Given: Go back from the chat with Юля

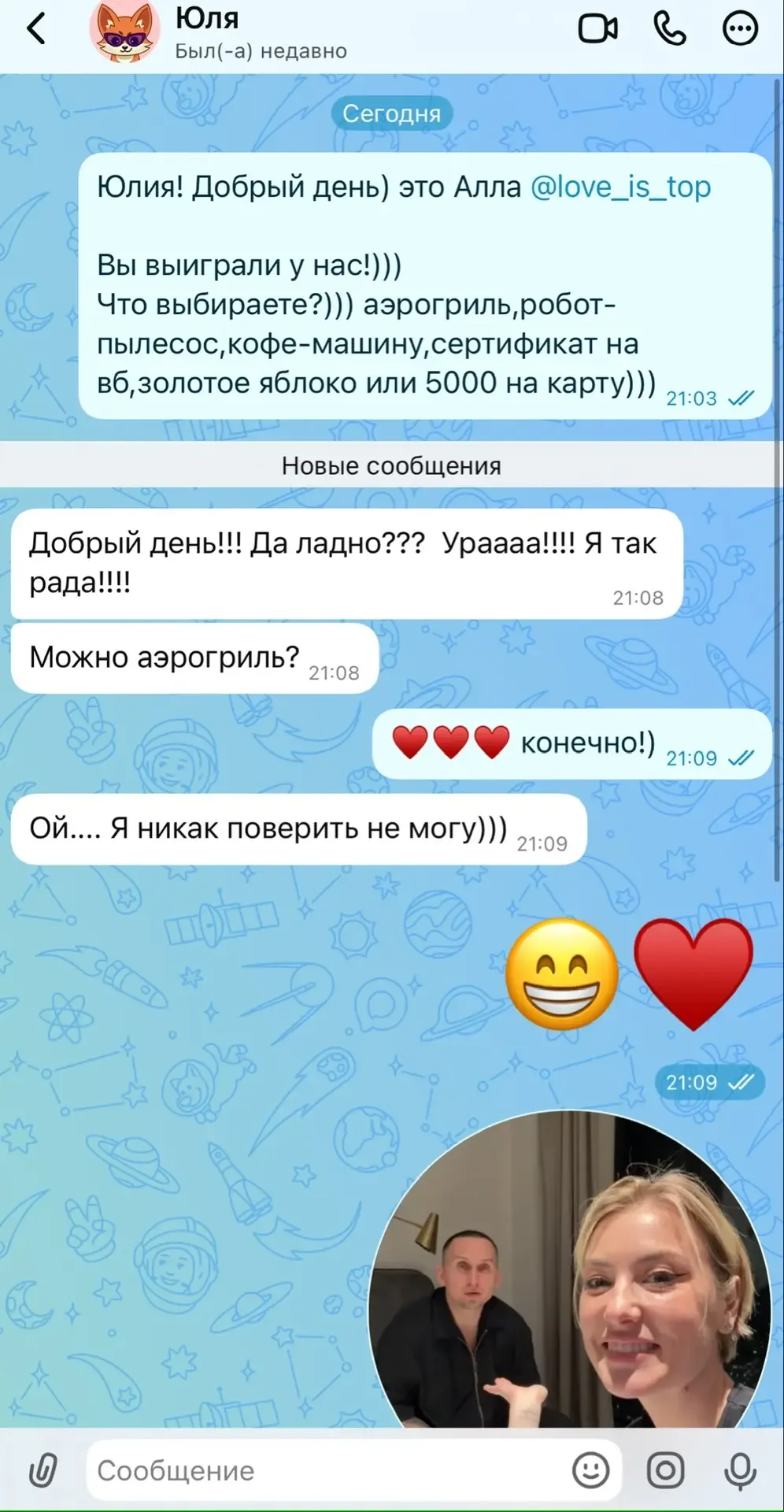Looking at the screenshot, I should pos(36,30).
